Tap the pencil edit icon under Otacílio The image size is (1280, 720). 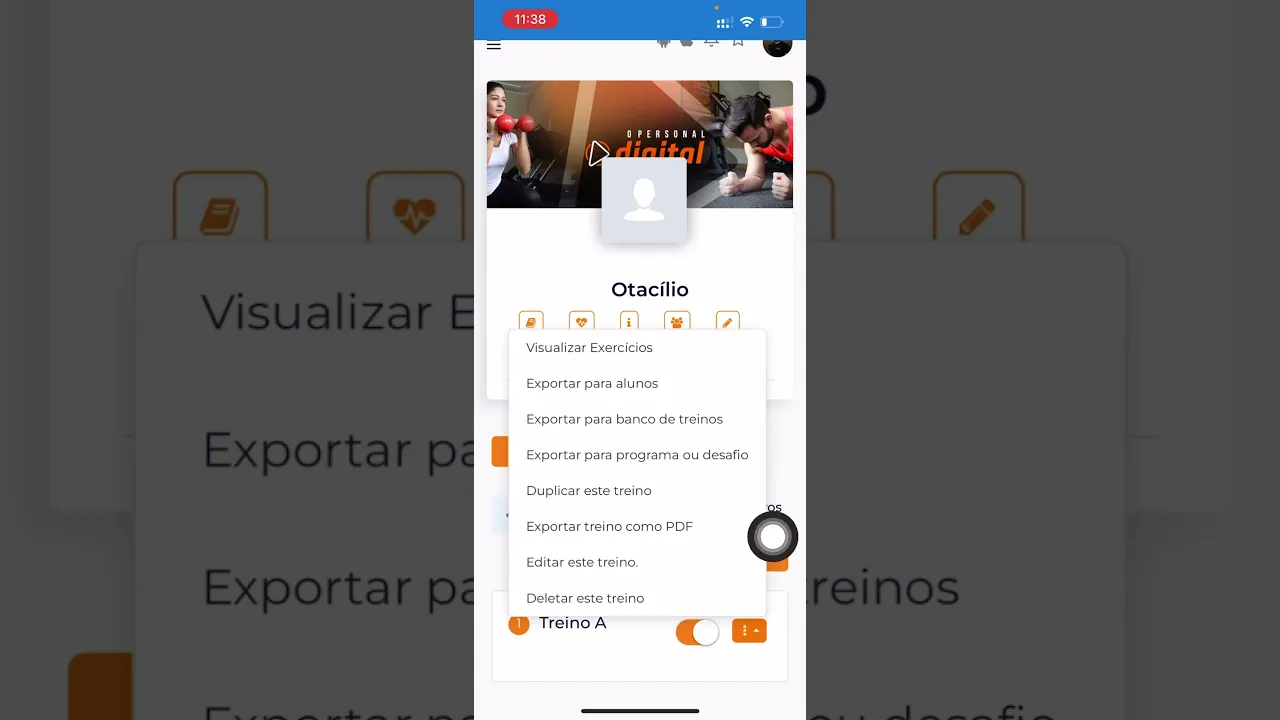coord(728,322)
